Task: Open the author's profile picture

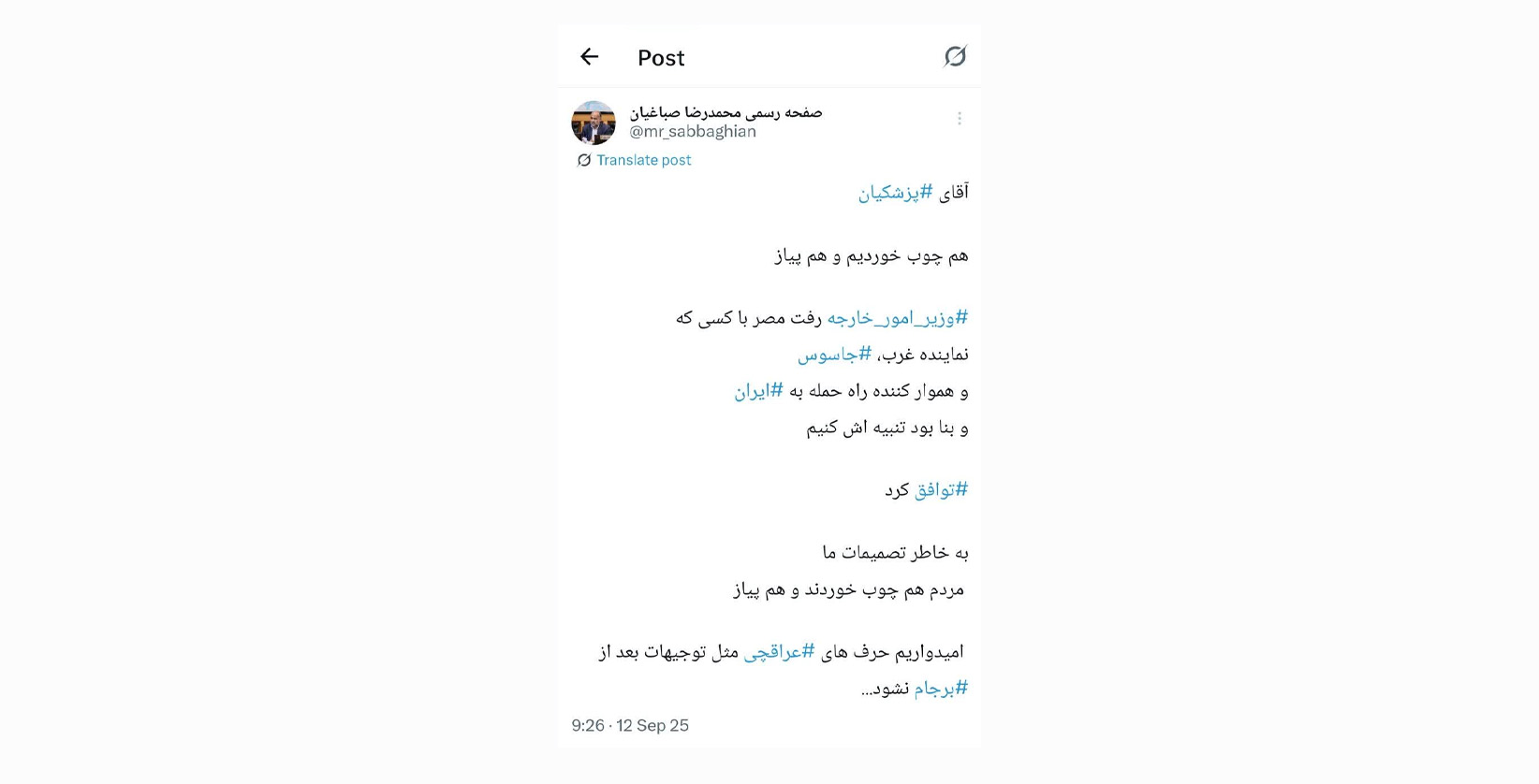Action: pos(594,123)
